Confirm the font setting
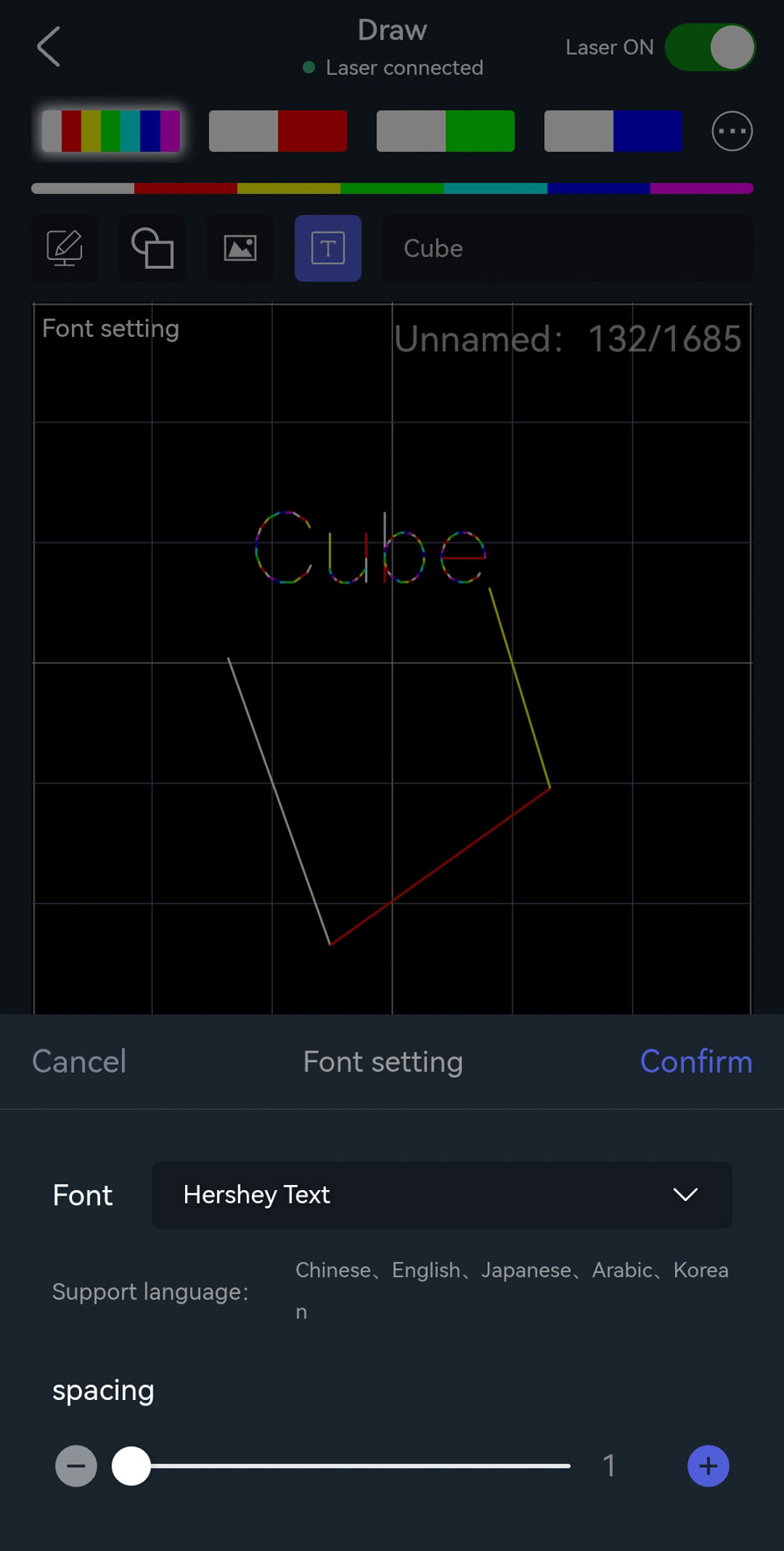The image size is (784, 1551). 695,1061
